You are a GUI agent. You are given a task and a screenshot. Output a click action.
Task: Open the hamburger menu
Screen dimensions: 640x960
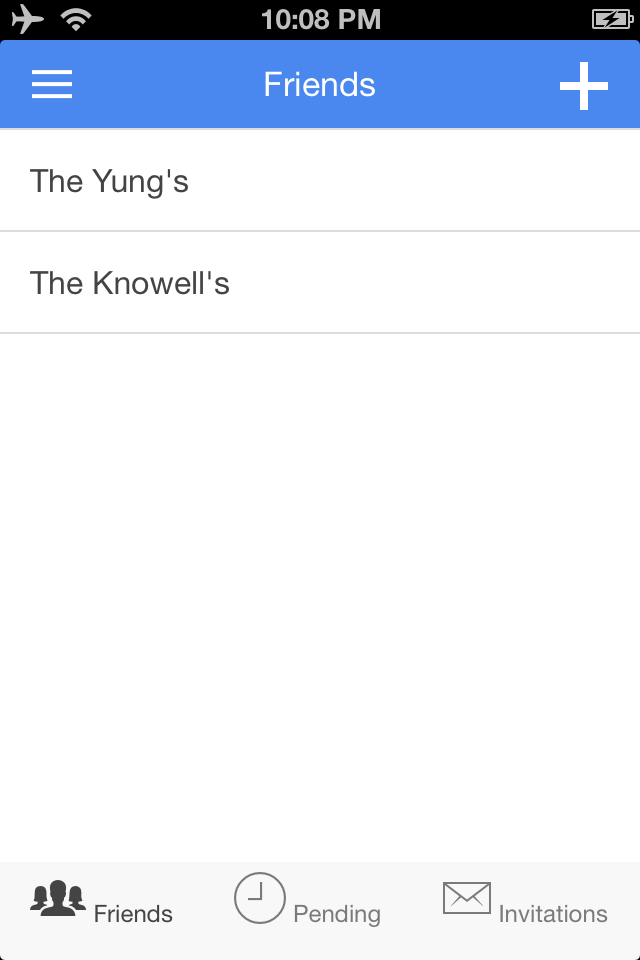coord(52,85)
